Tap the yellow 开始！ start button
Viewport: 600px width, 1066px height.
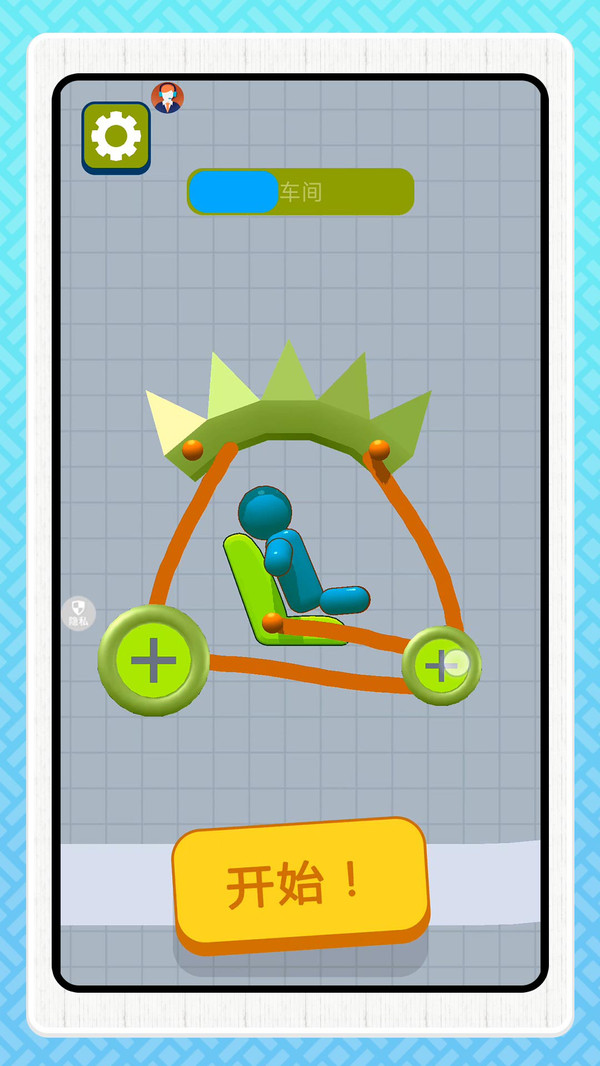coord(301,882)
